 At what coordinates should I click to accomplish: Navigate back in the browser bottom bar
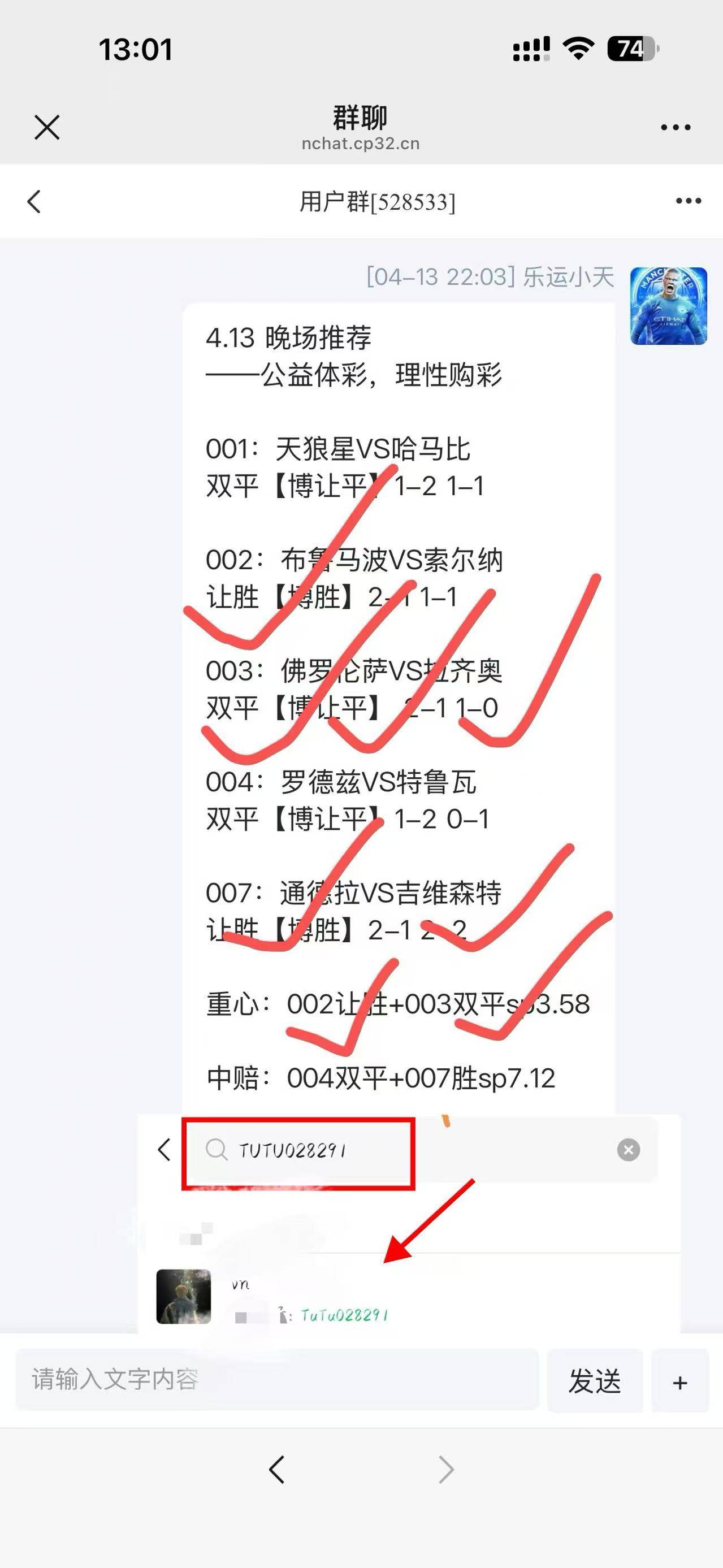click(277, 1470)
